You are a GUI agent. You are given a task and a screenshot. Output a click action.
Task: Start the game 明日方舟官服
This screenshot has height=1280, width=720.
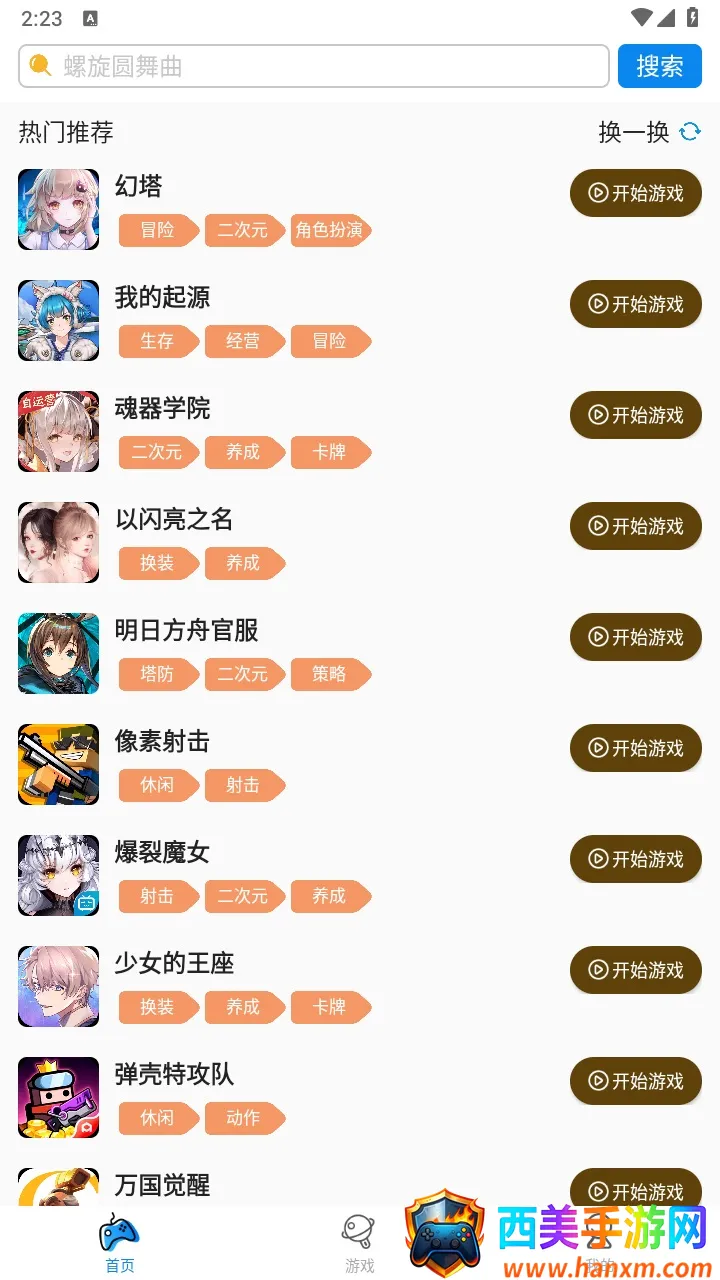pyautogui.click(x=635, y=637)
